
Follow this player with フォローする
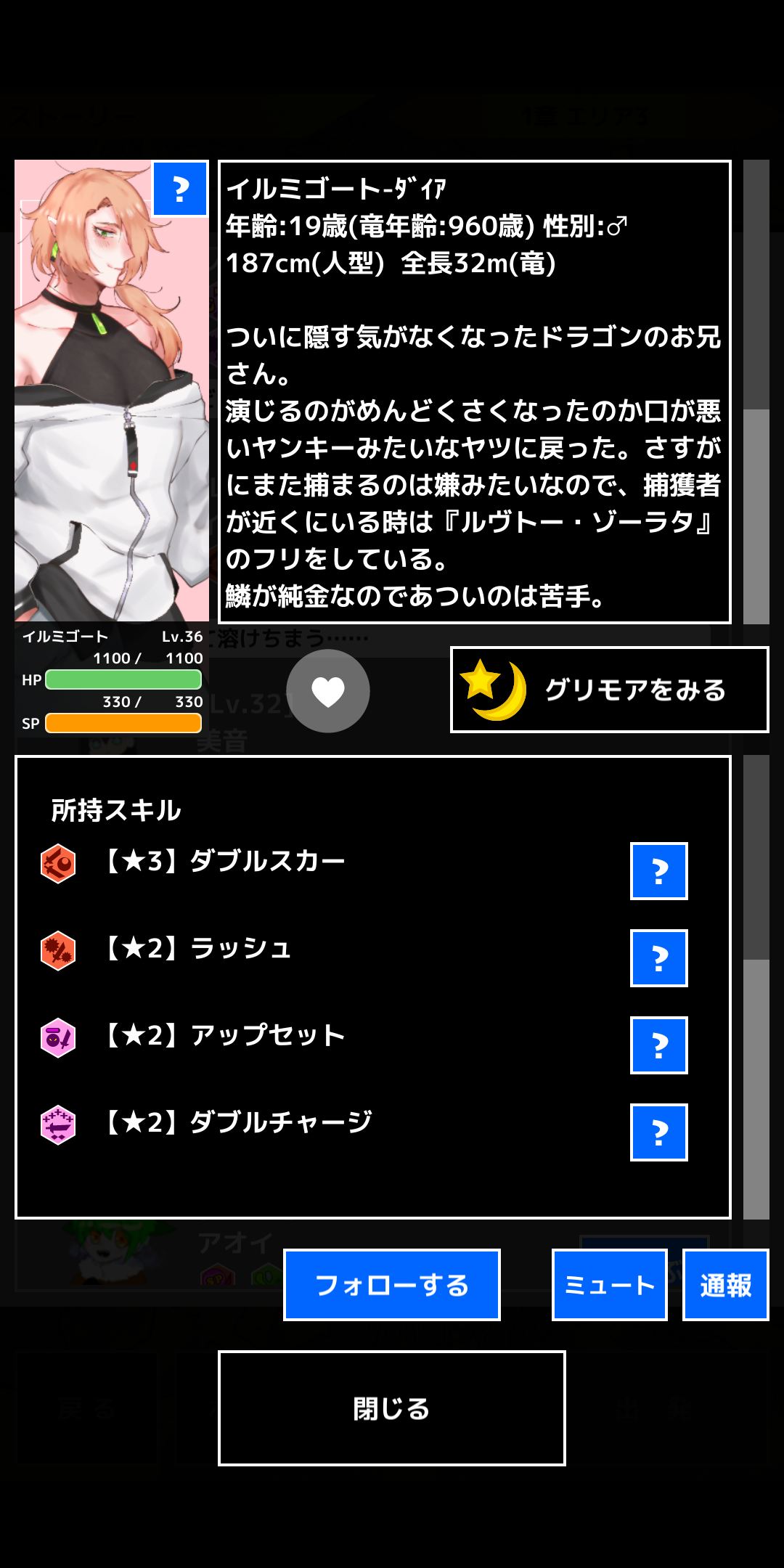(x=392, y=1285)
